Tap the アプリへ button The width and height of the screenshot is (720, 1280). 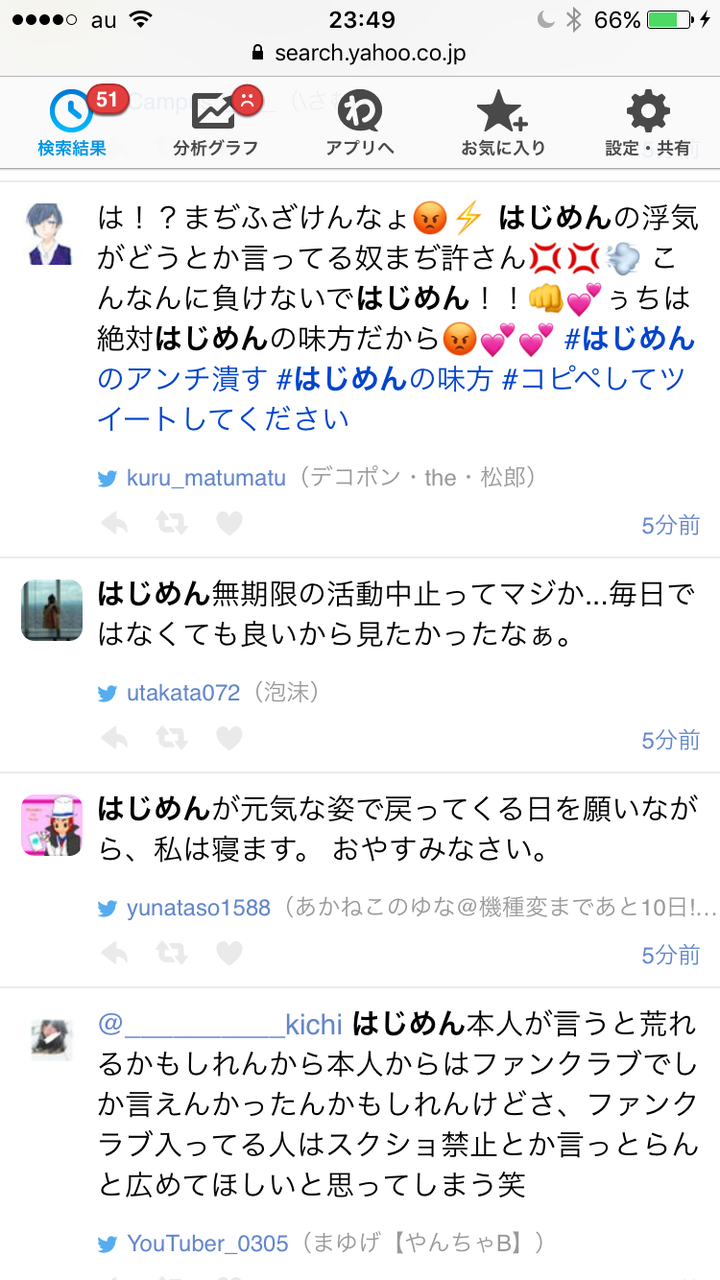click(x=360, y=124)
